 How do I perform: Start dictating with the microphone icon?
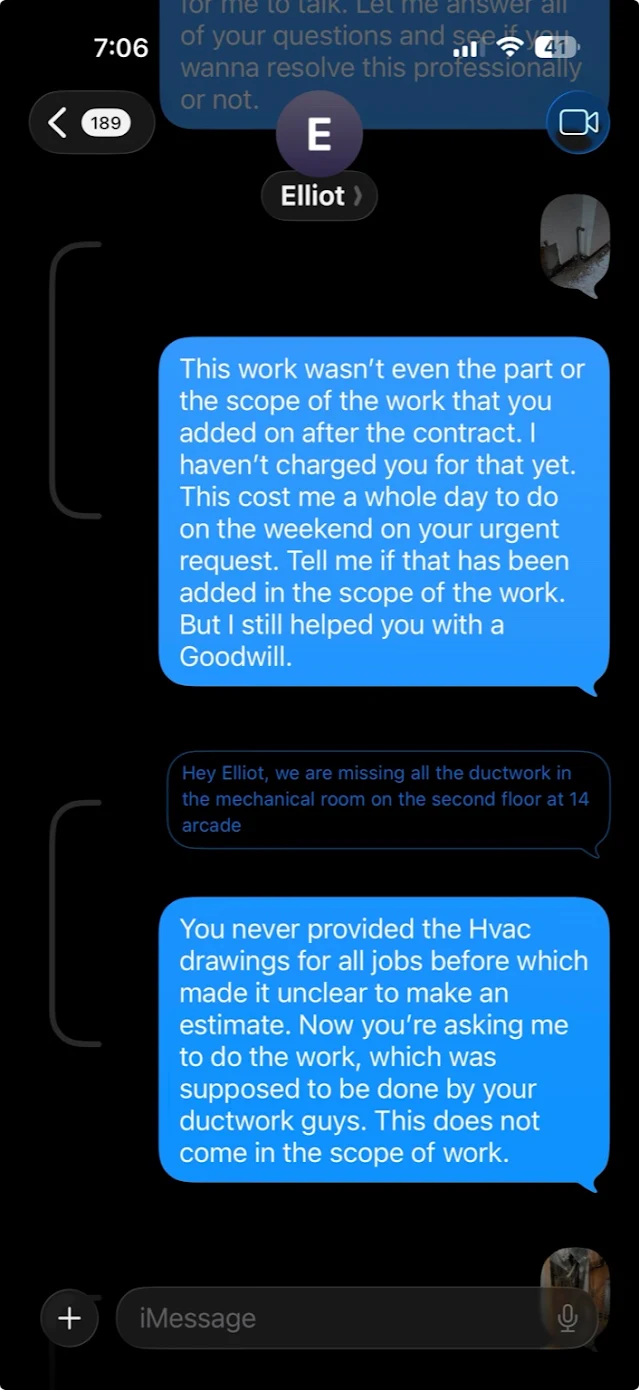coord(567,1318)
